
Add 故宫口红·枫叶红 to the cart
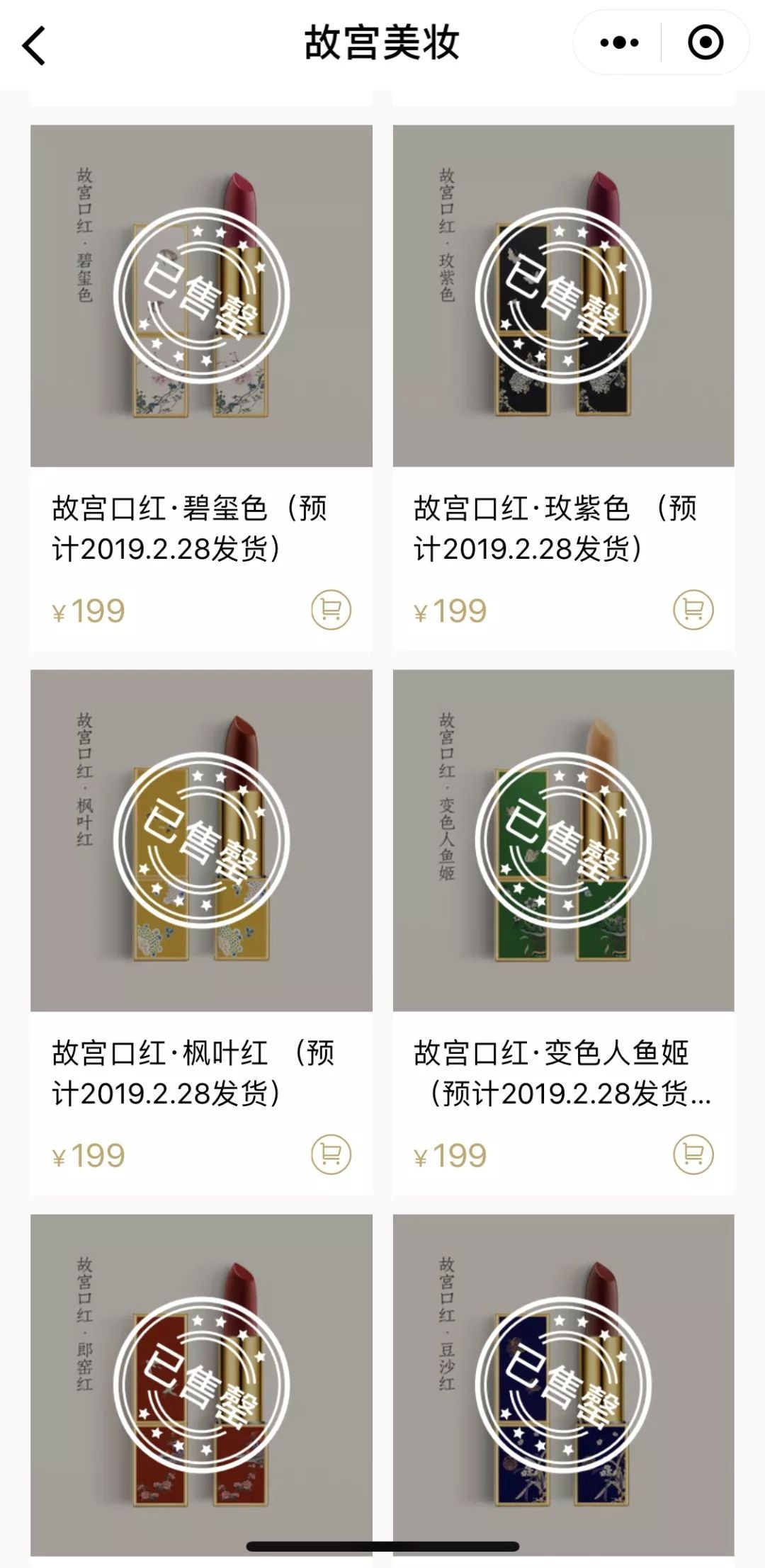click(331, 1154)
